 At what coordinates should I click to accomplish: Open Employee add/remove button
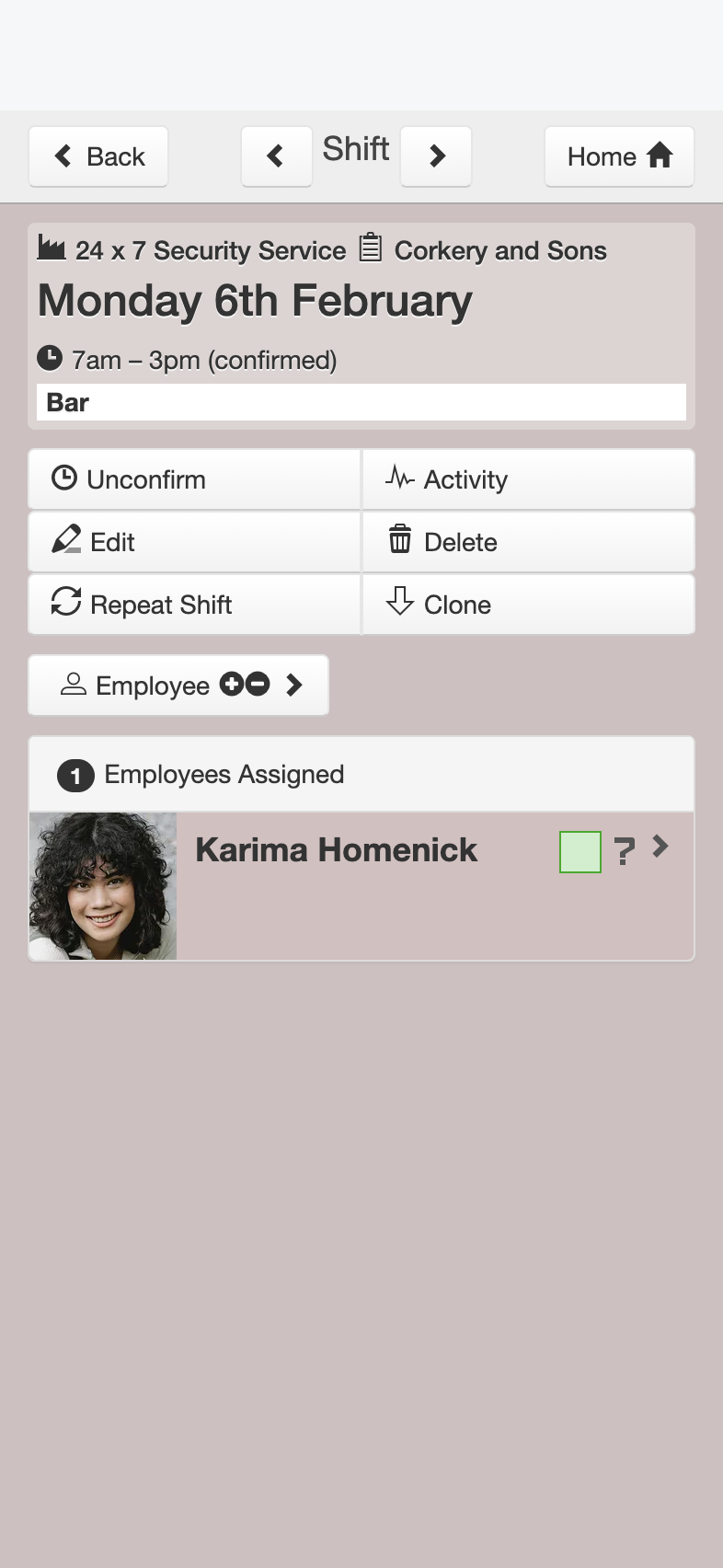coord(178,686)
